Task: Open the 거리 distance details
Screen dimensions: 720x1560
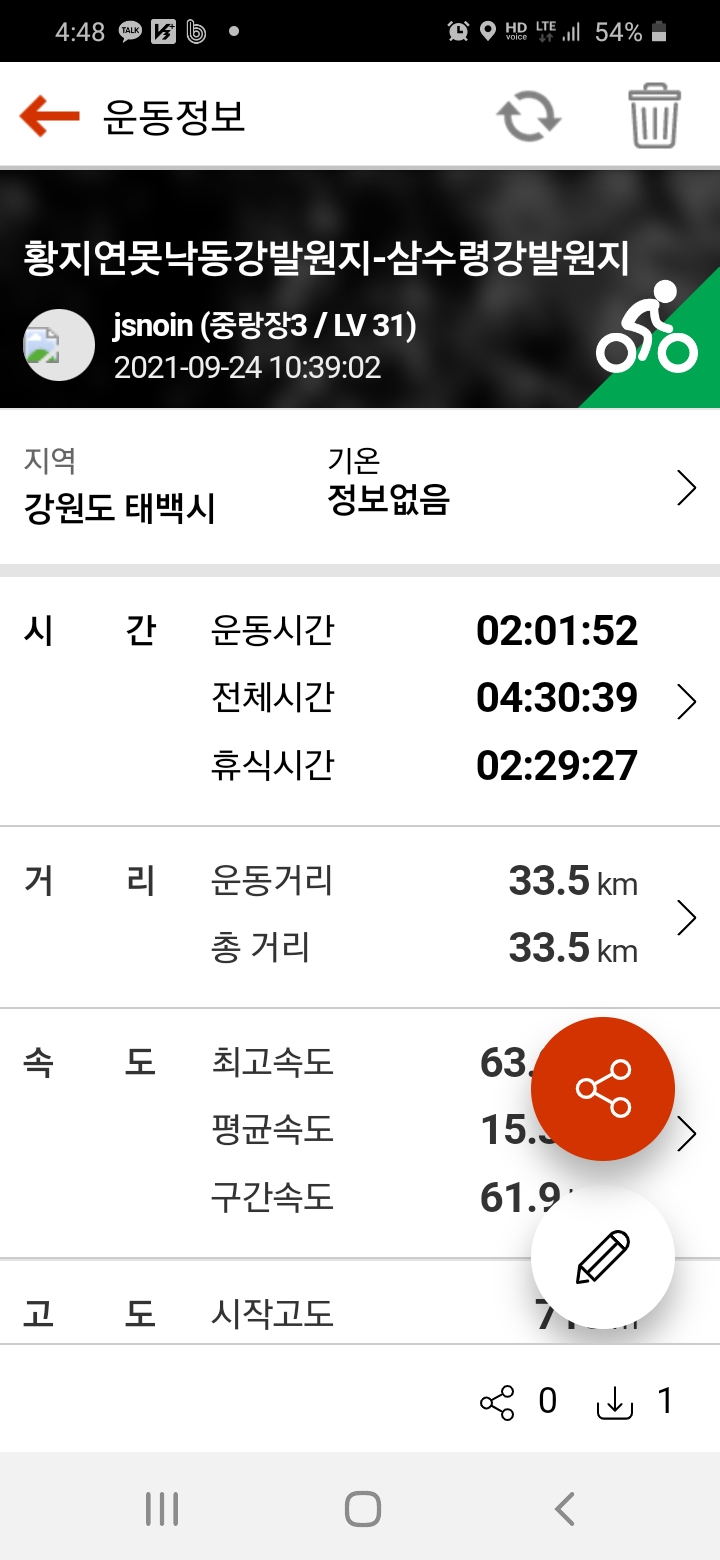Action: [x=686, y=917]
